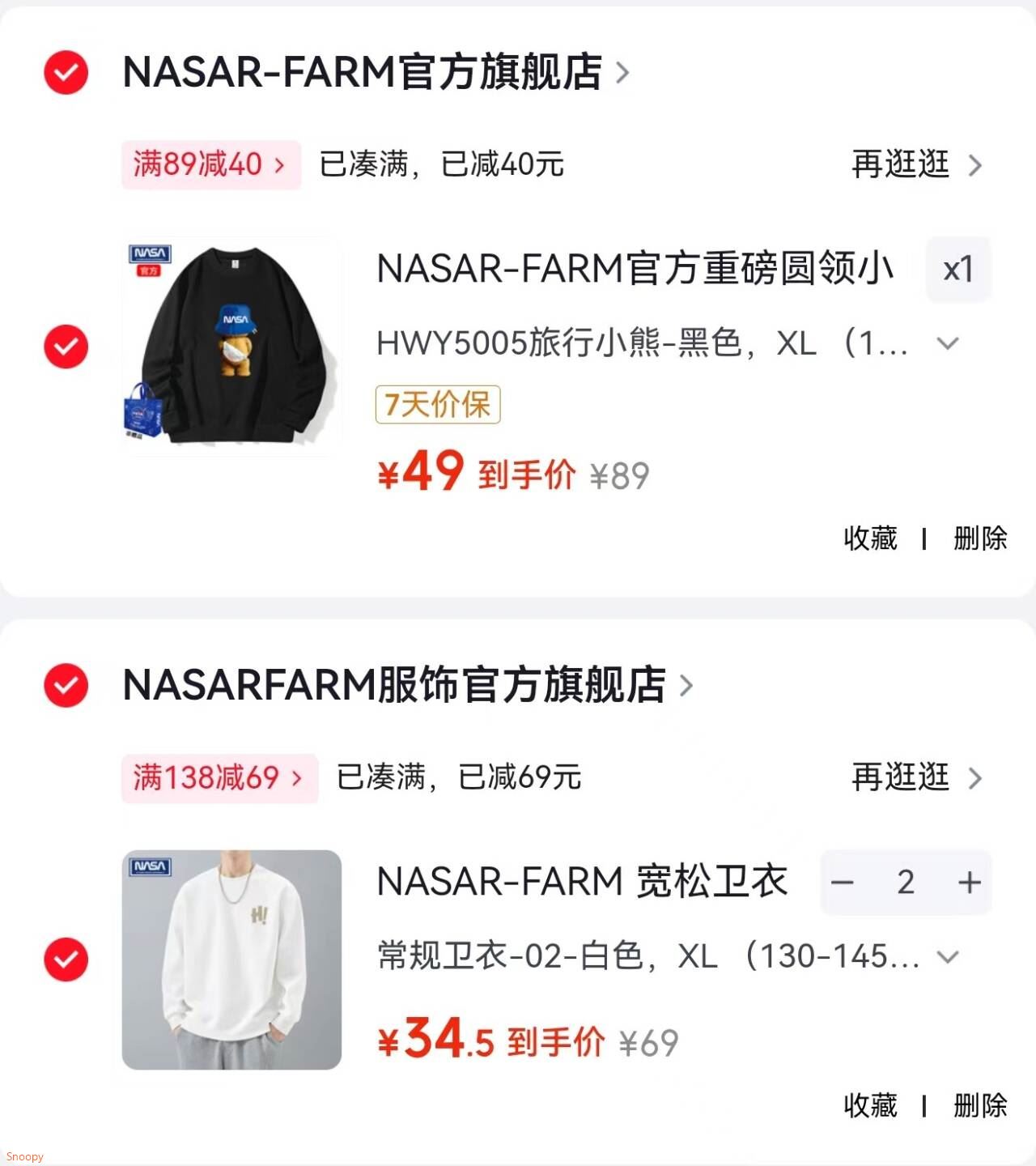Click the 7天价保 price protection badge
Screen dimensions: 1036x1166
pyautogui.click(x=439, y=406)
